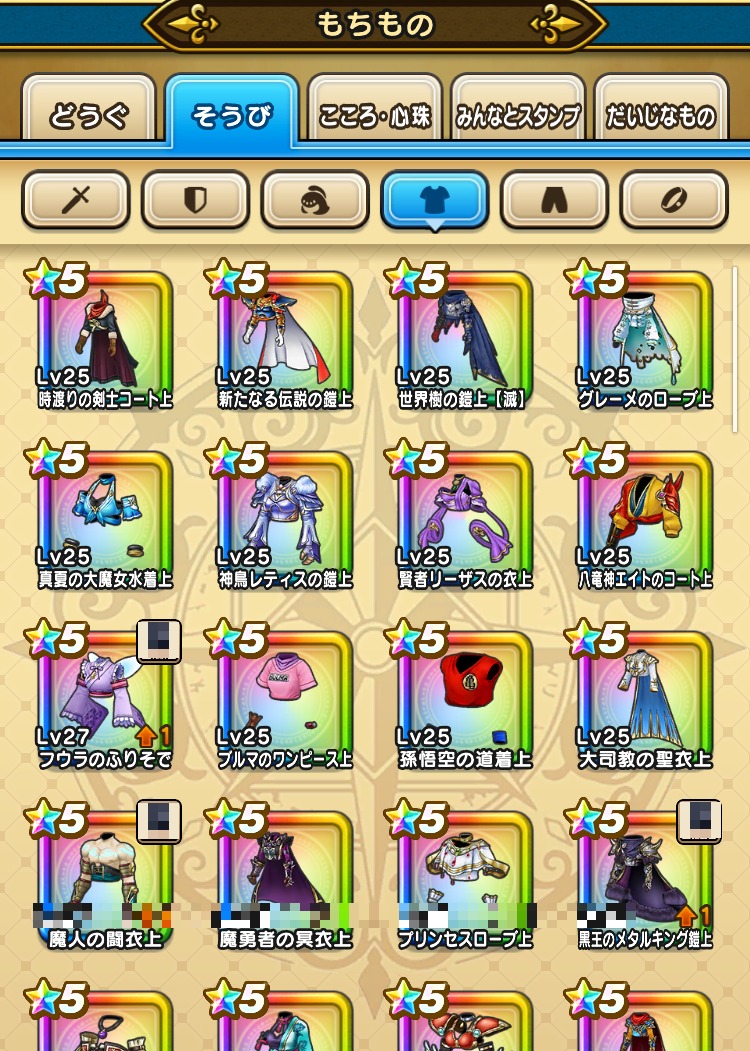The image size is (750, 1051).
Task: Filter equipment by weapon sword icon
Action: (x=76, y=200)
